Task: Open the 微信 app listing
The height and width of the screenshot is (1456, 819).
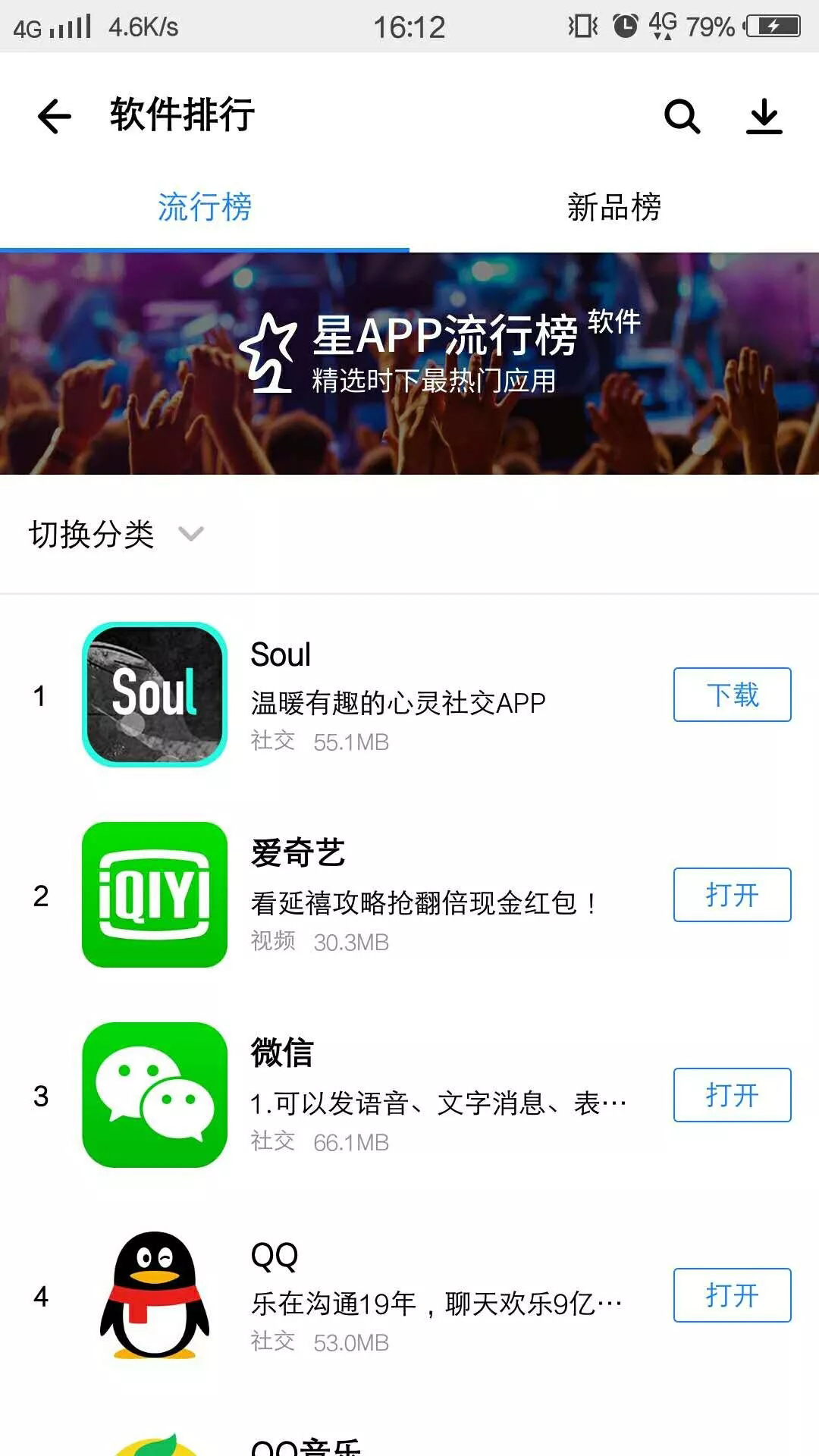Action: point(394,1095)
